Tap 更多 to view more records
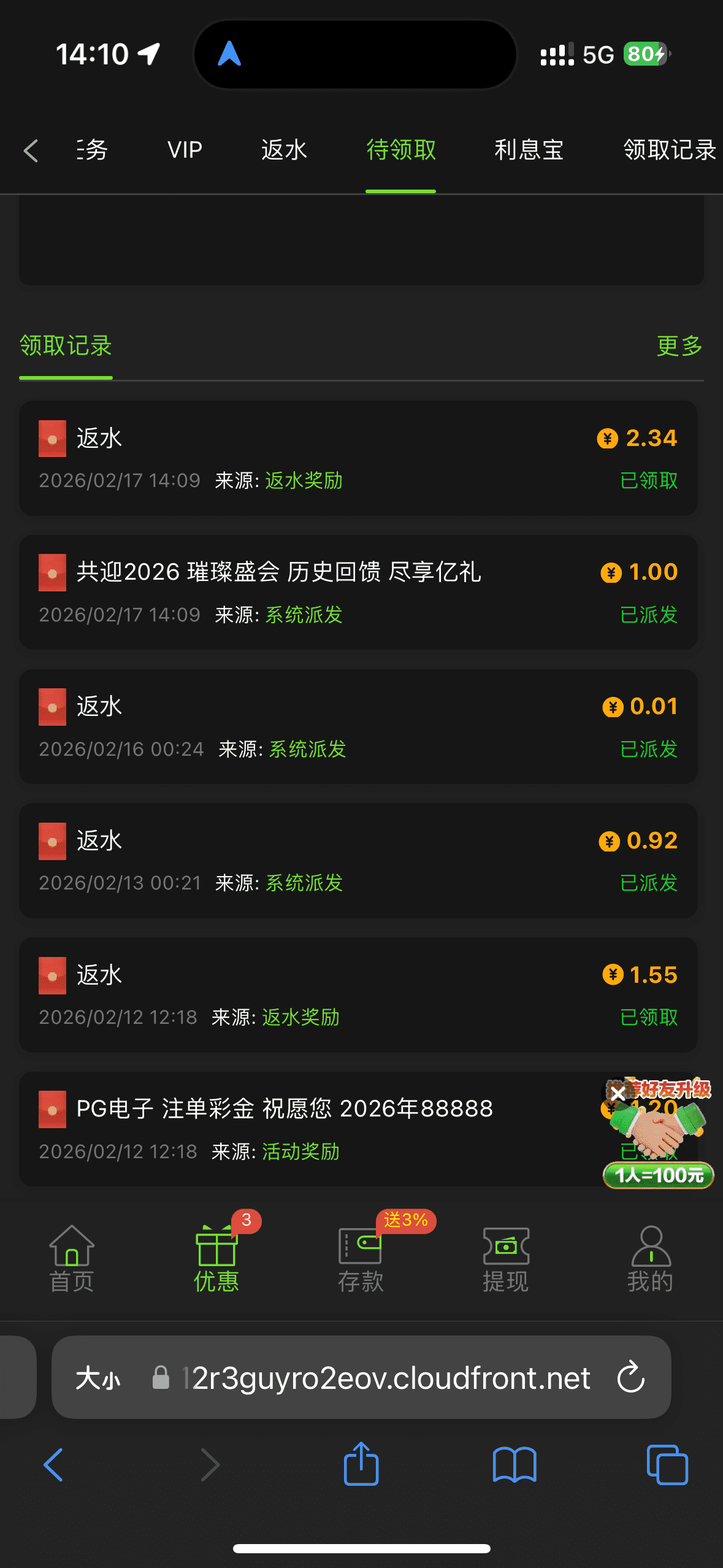Viewport: 723px width, 1568px height. (679, 346)
